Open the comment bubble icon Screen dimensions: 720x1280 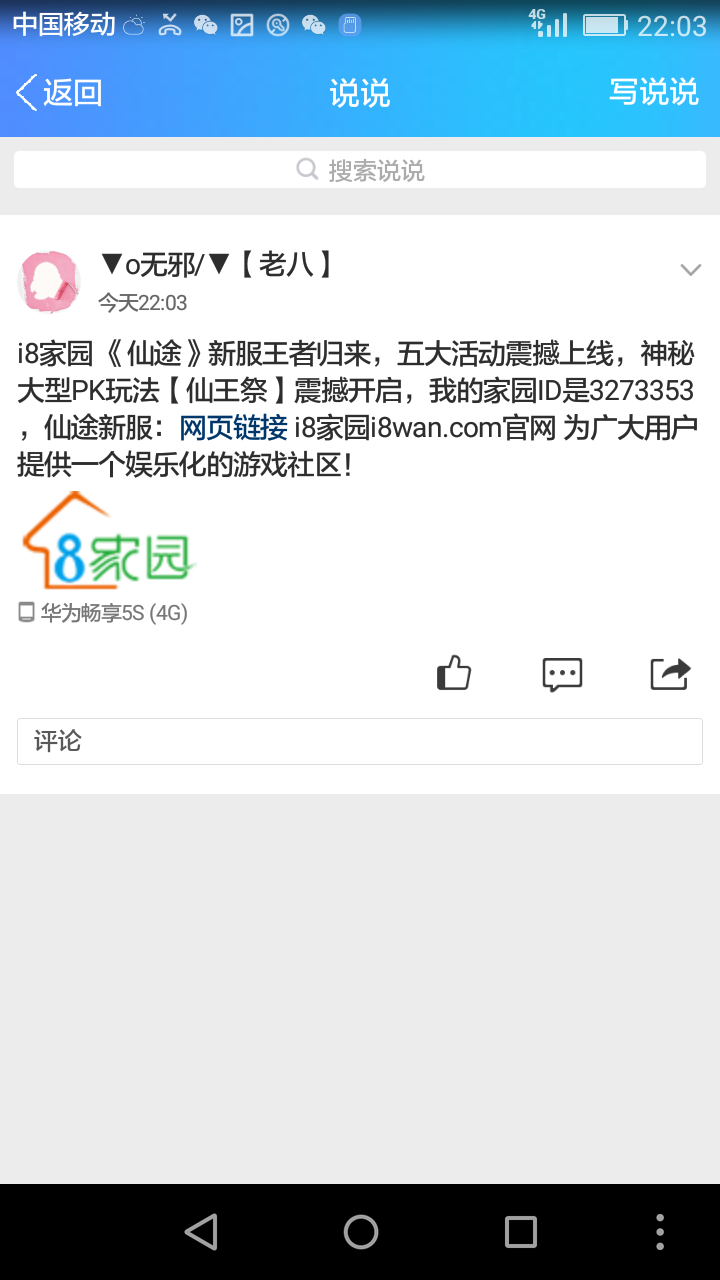[562, 673]
